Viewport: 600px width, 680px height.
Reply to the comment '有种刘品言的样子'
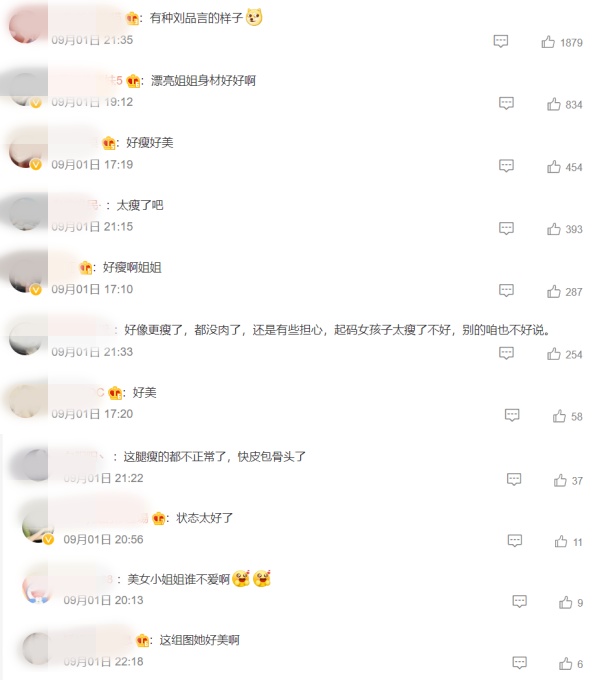pyautogui.click(x=501, y=41)
